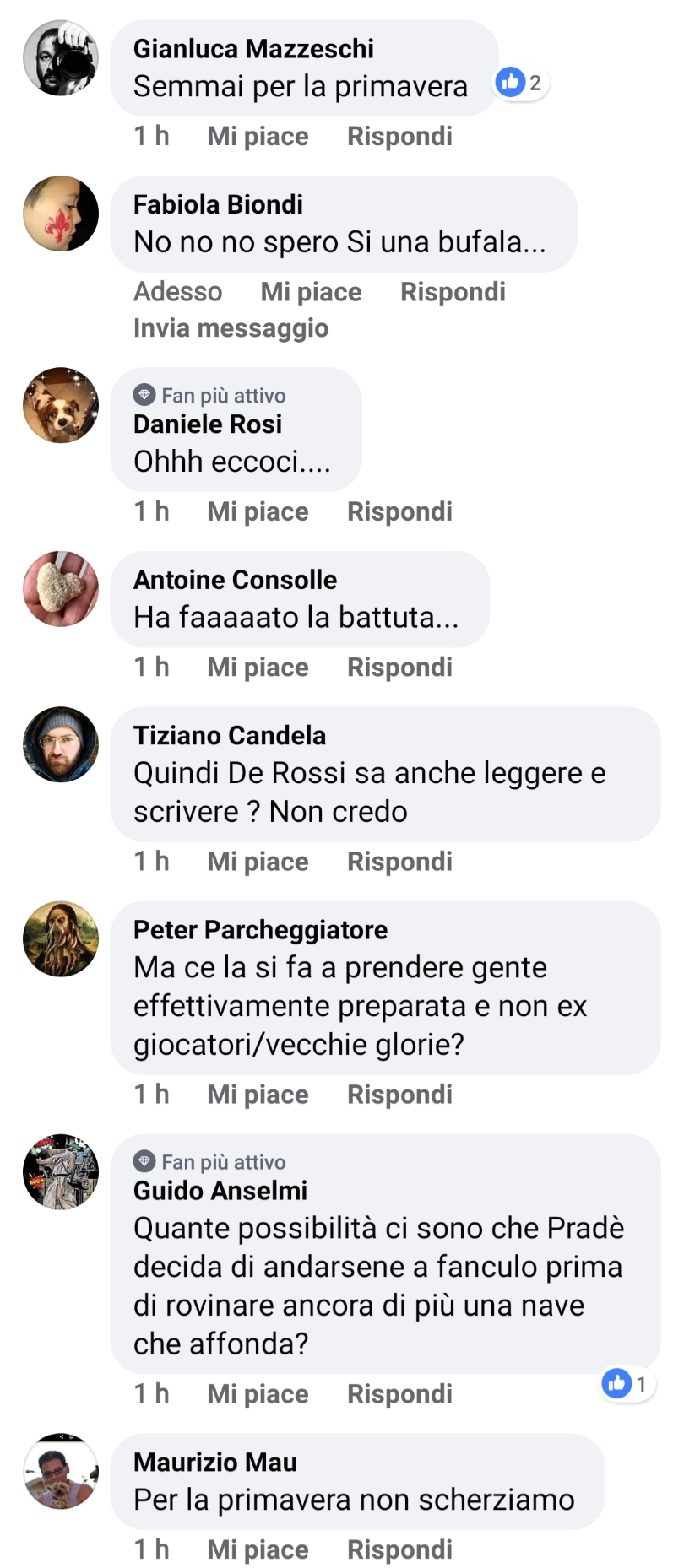Open Tiziano Candela's profile picture

pyautogui.click(x=61, y=744)
